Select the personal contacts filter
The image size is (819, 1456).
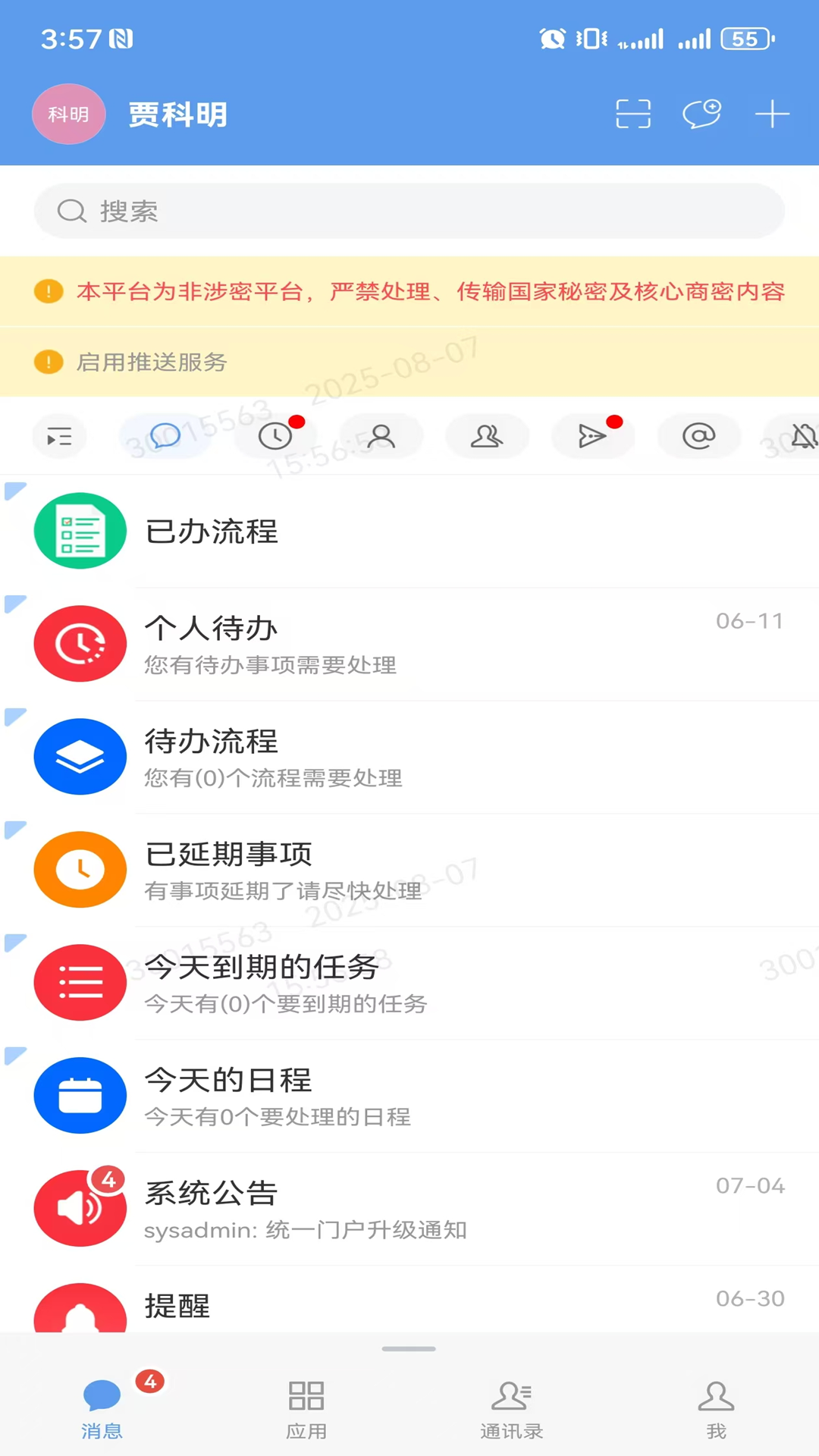(381, 436)
